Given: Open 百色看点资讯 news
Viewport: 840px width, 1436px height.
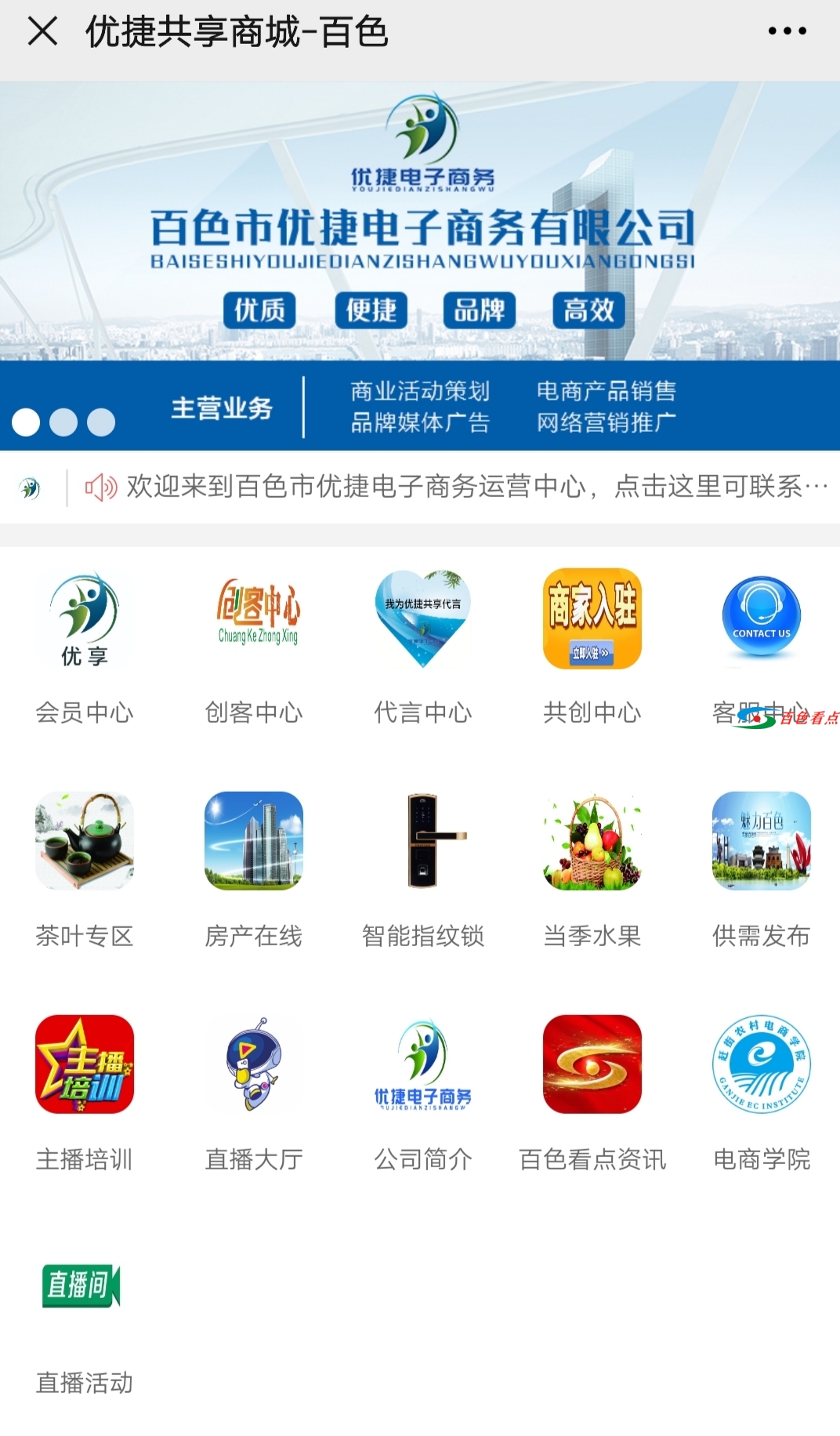Looking at the screenshot, I should click(592, 1064).
